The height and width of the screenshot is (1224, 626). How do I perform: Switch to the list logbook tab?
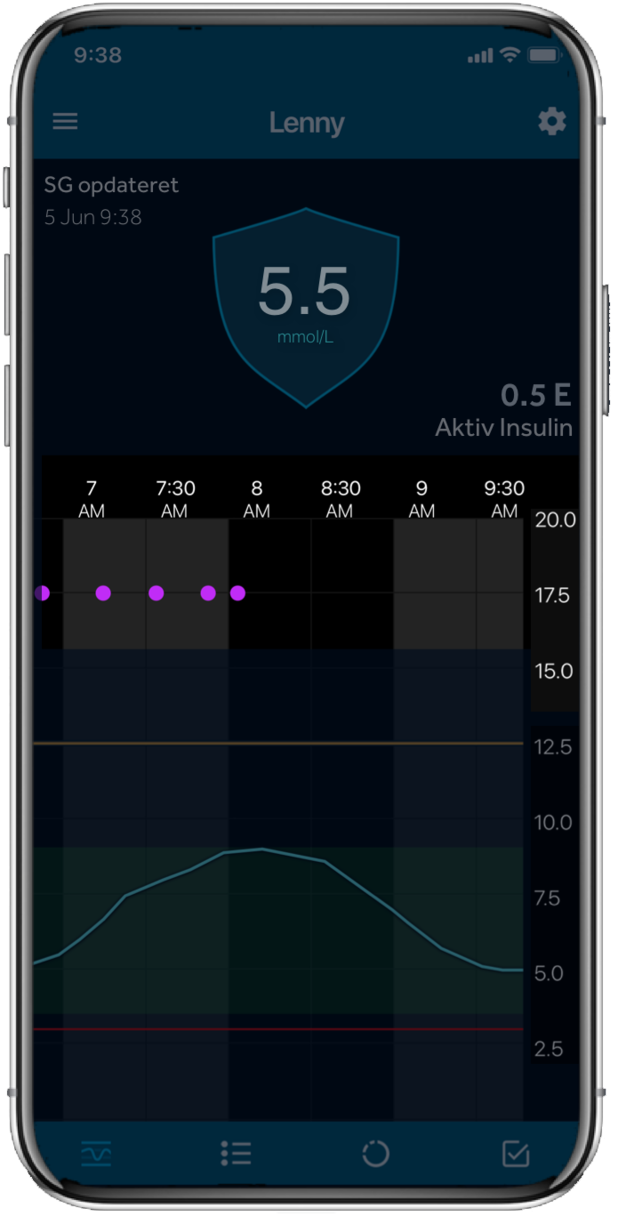tap(236, 1154)
